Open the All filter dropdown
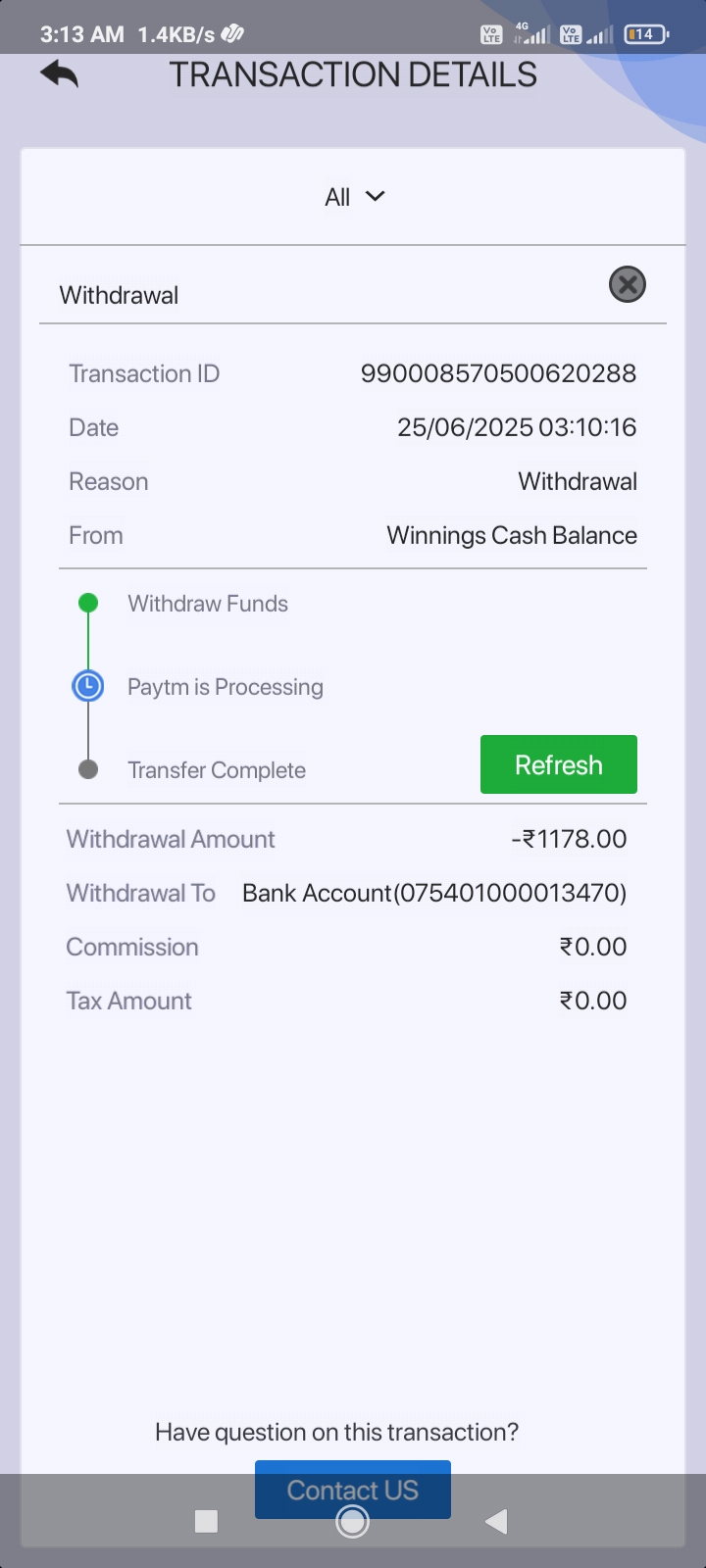This screenshot has height=1568, width=706. [x=353, y=197]
